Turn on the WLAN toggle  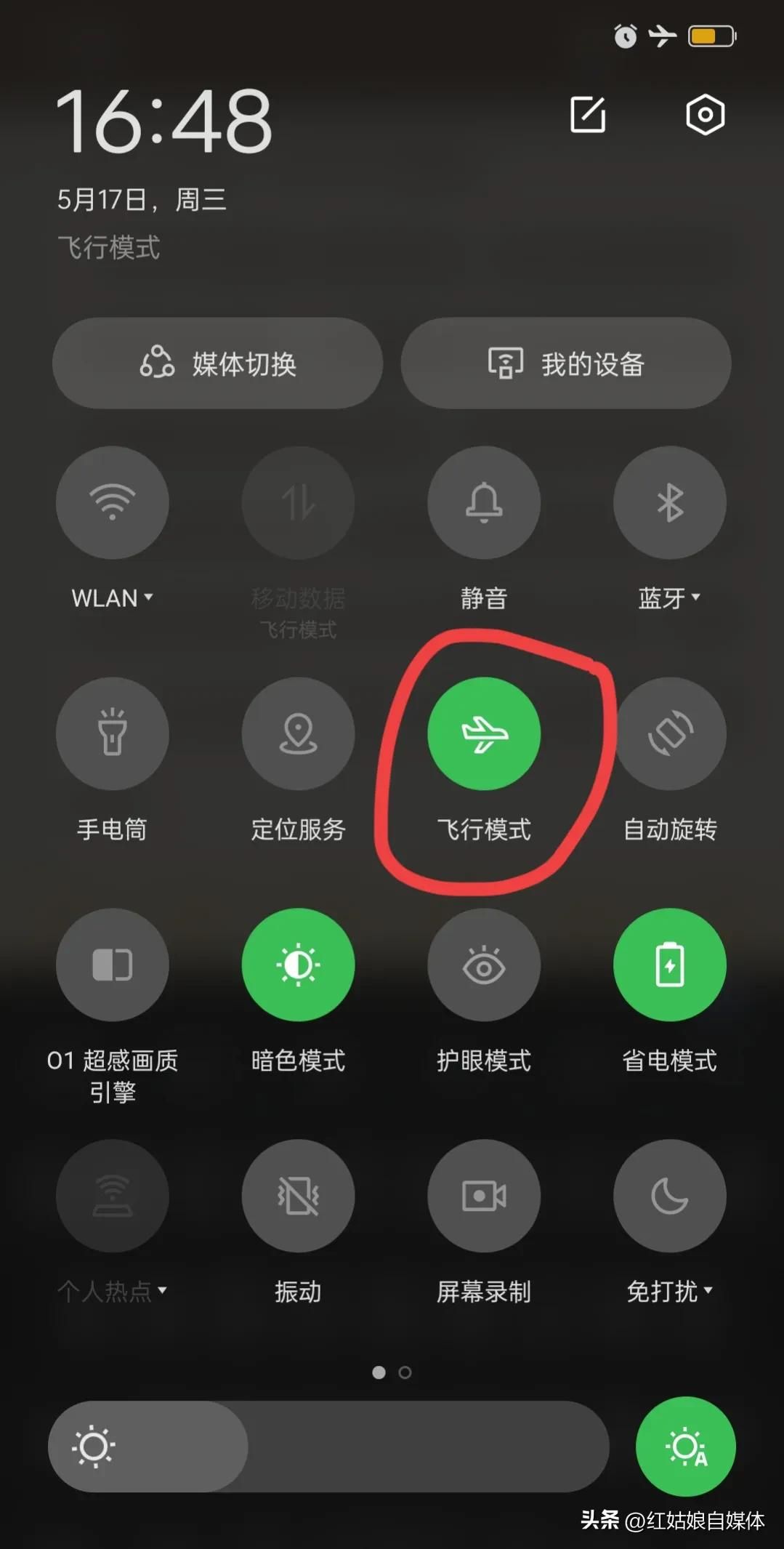113,503
